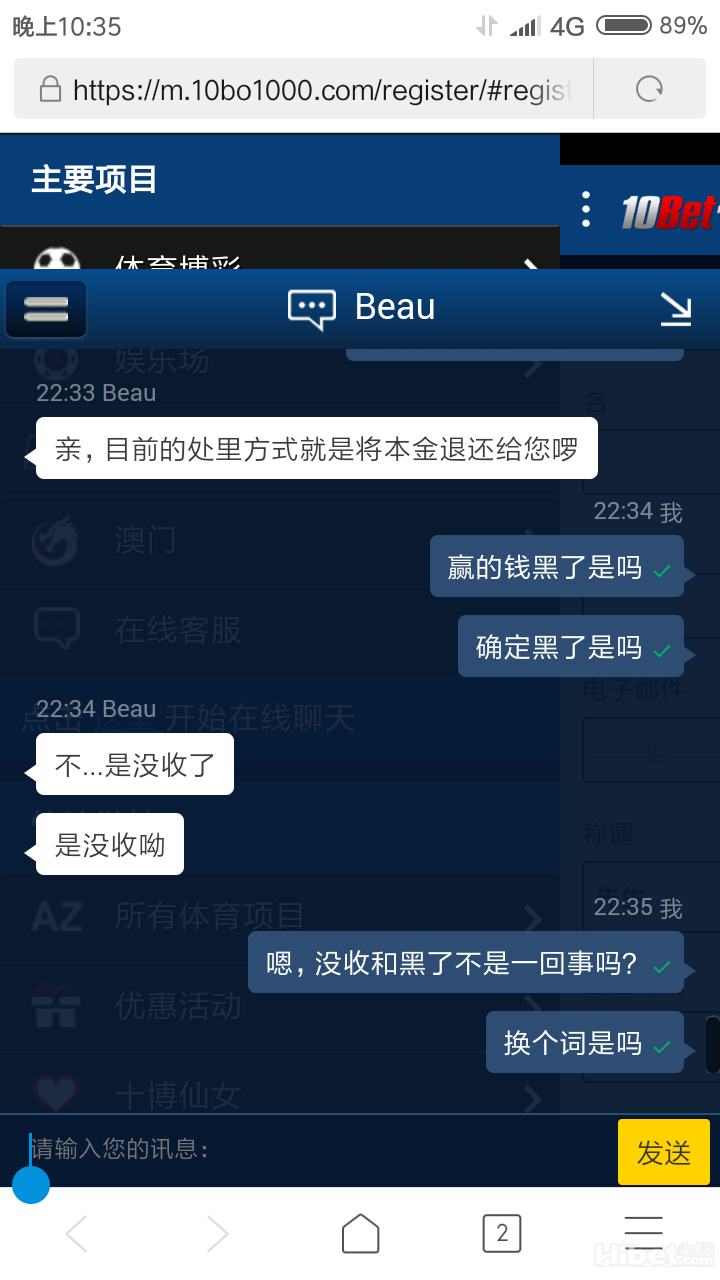The height and width of the screenshot is (1280, 720).
Task: Open the chat hamburger menu
Action: [x=46, y=310]
